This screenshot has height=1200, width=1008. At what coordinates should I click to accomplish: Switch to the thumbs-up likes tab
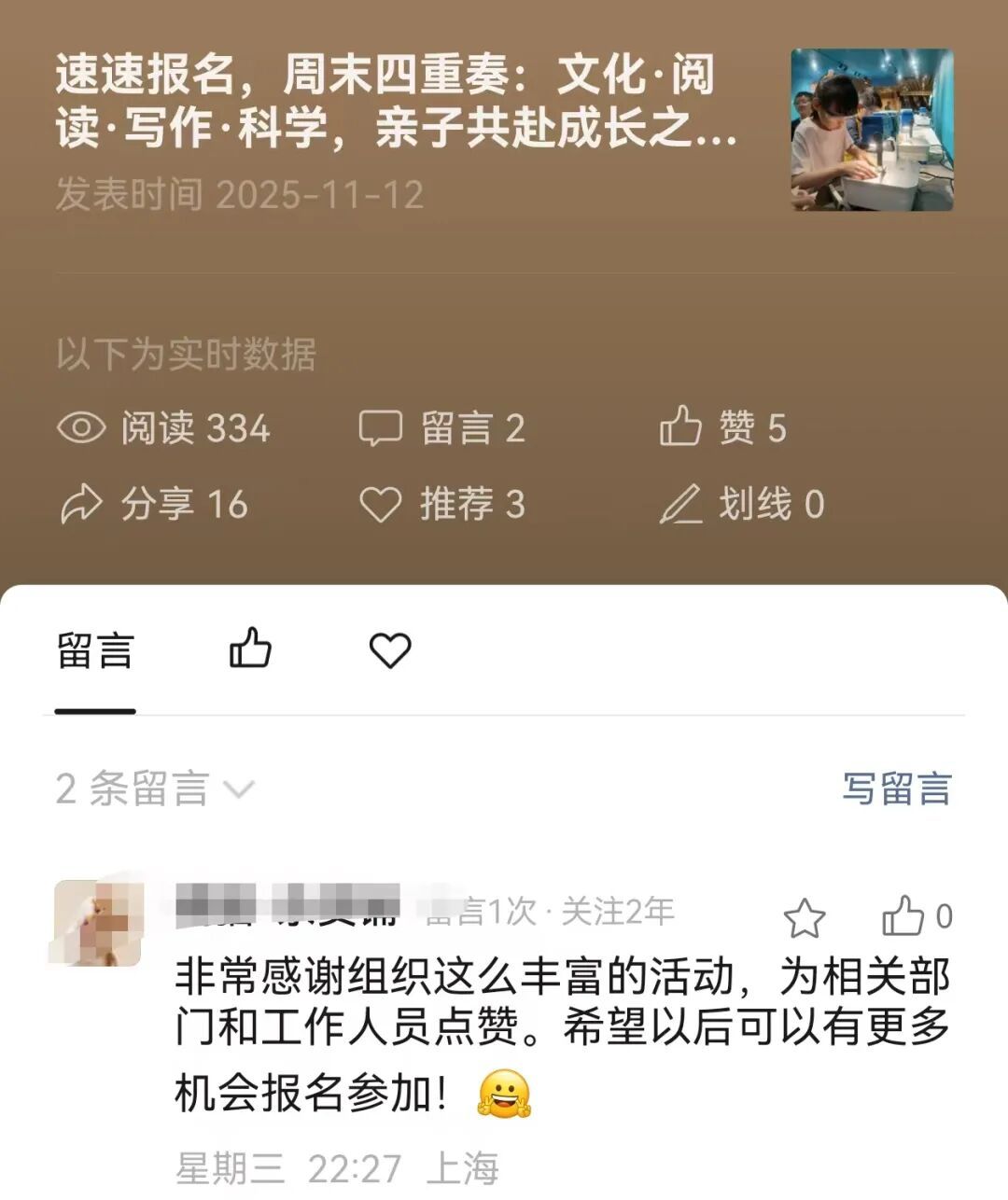point(250,649)
